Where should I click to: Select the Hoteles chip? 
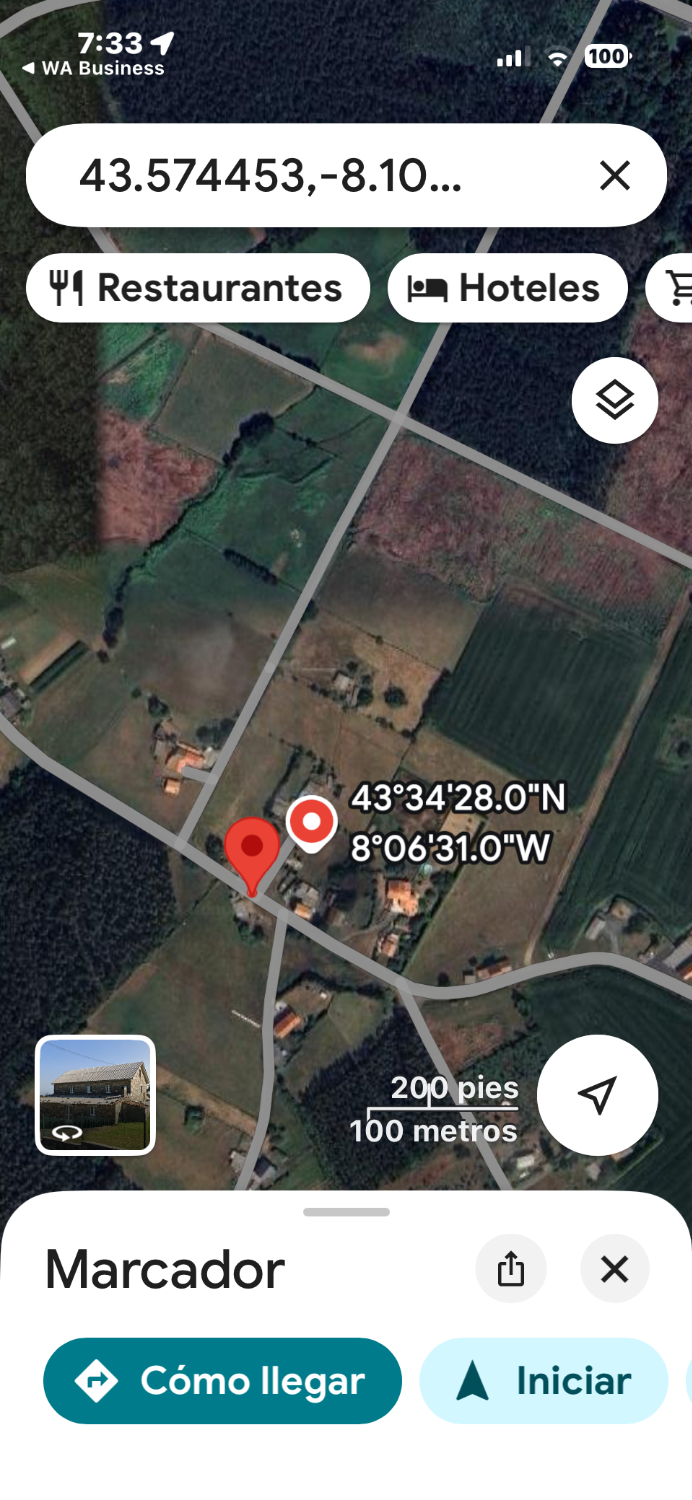(507, 288)
